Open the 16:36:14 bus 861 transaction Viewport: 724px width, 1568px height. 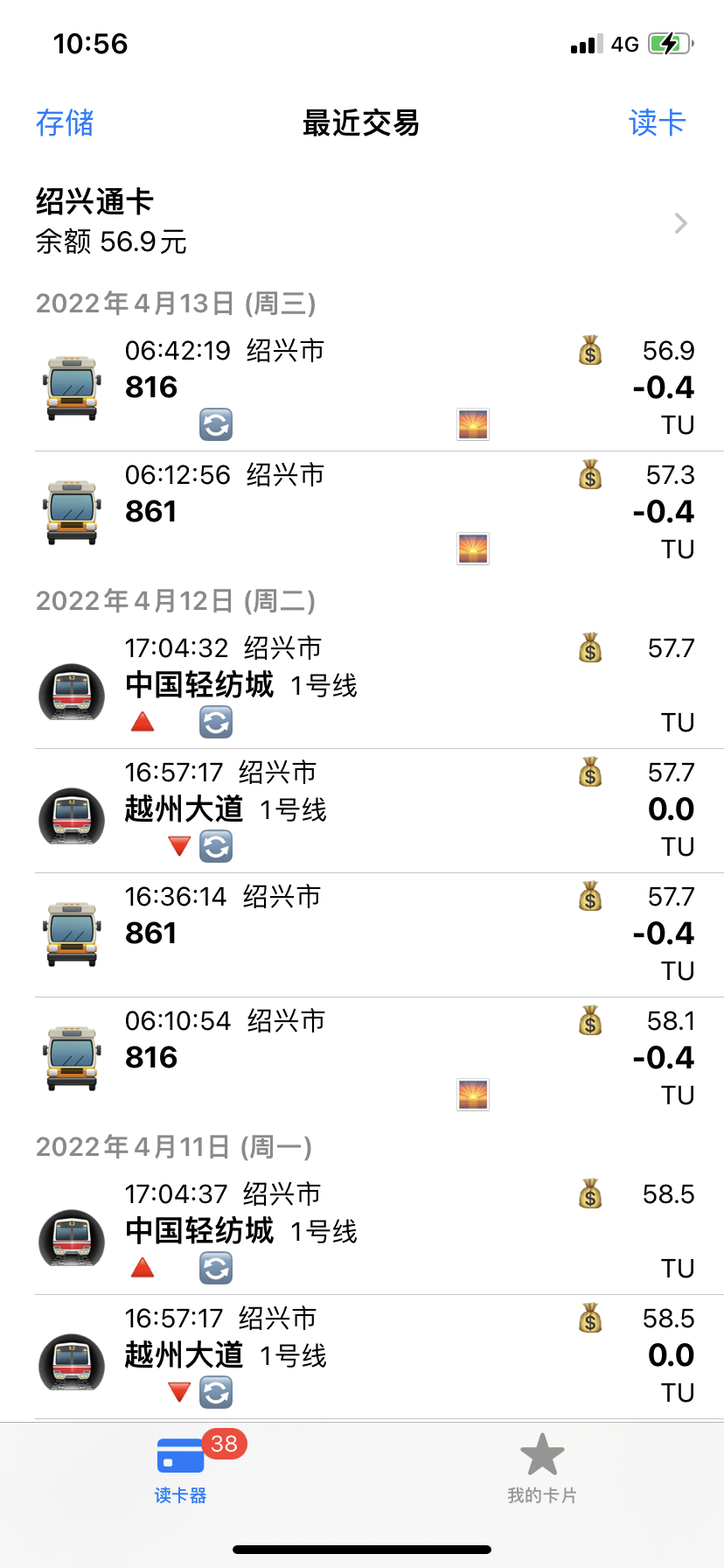pos(362,934)
